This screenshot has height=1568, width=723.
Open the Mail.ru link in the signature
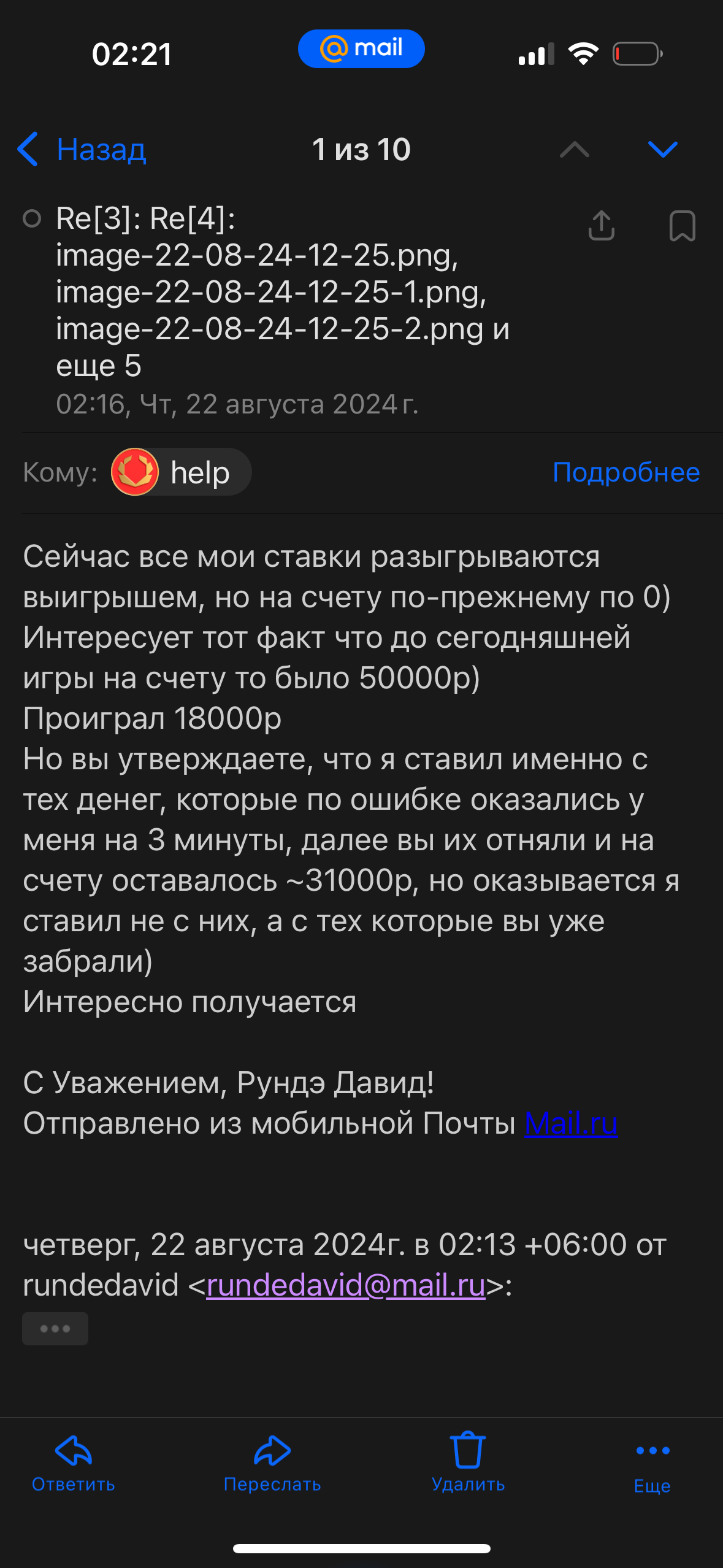[x=570, y=1123]
